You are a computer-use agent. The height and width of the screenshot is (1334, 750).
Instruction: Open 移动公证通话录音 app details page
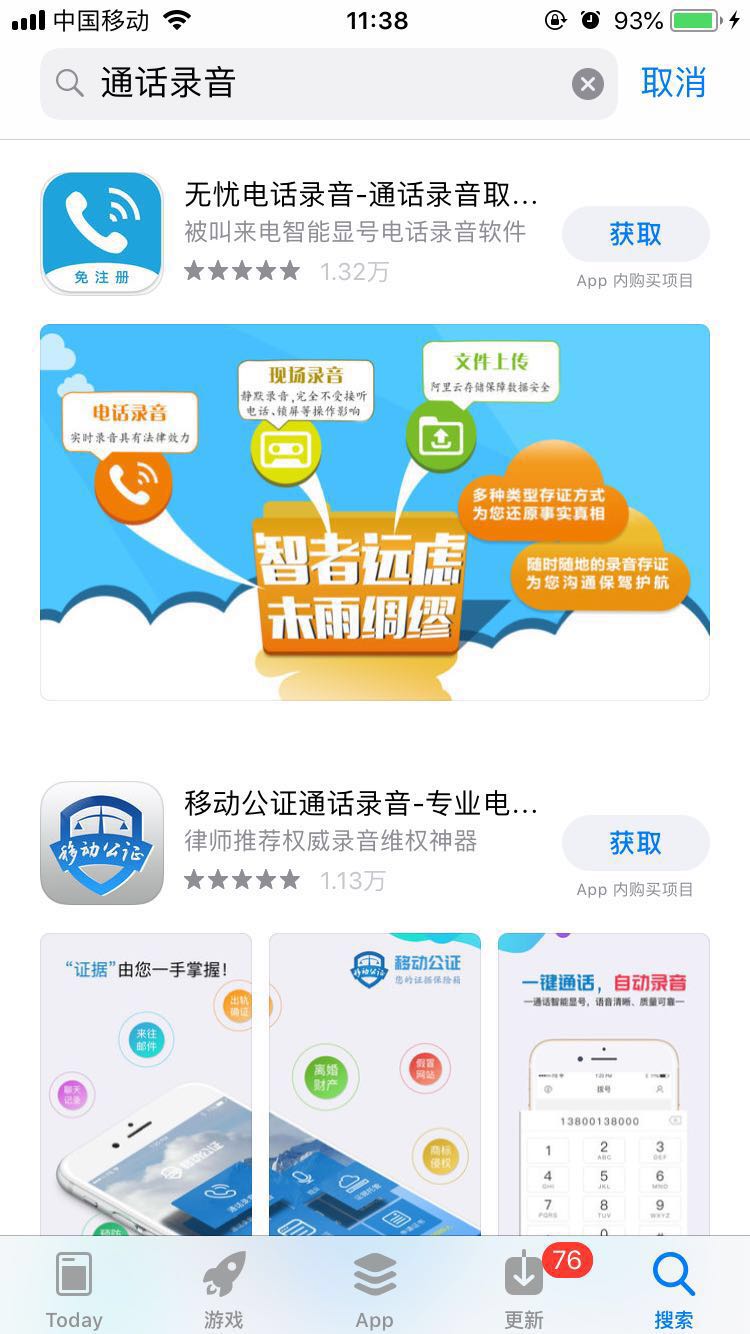click(360, 805)
